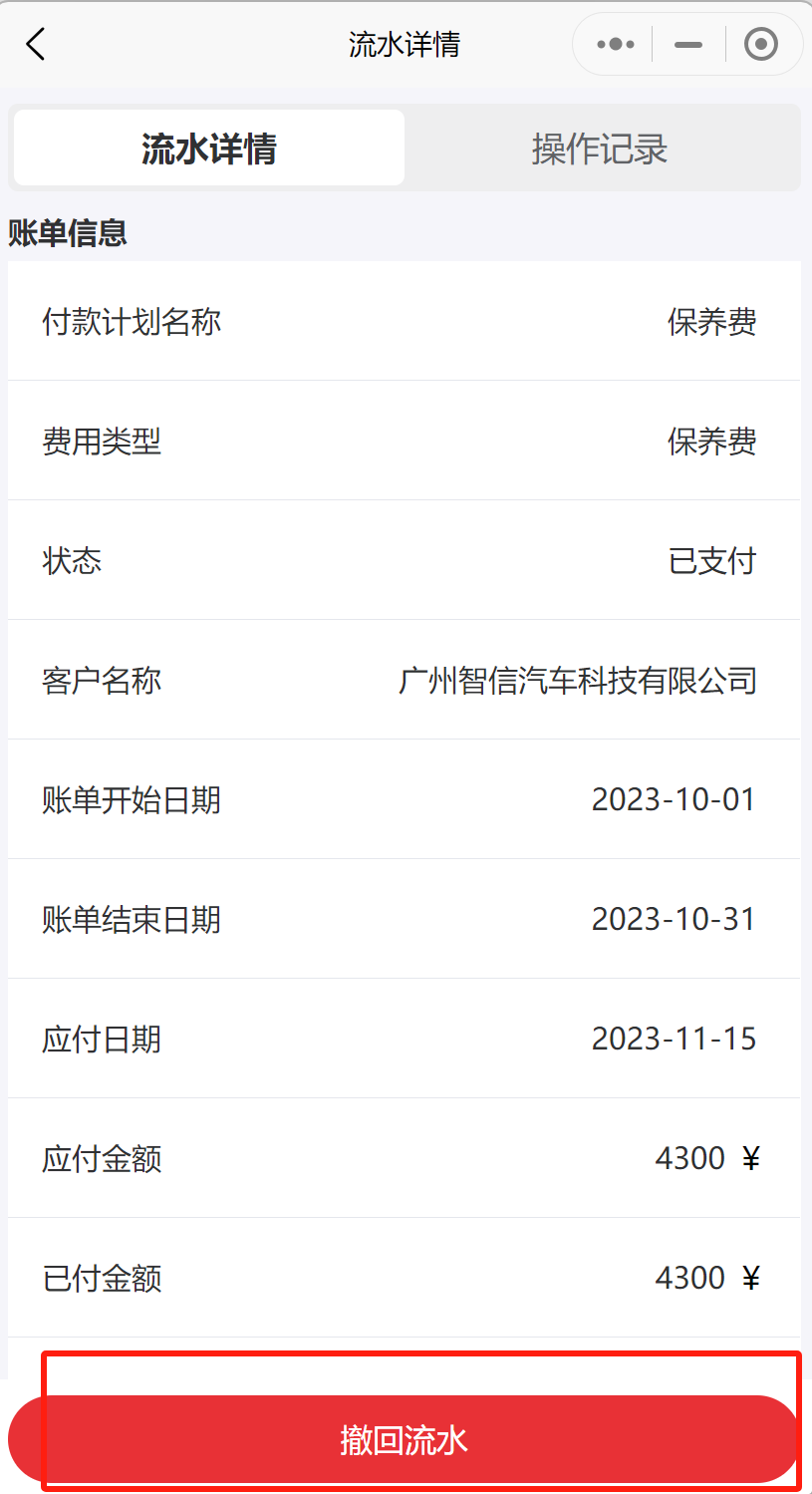Tap the 撤回流水 button
The image size is (812, 1494).
(405, 1439)
